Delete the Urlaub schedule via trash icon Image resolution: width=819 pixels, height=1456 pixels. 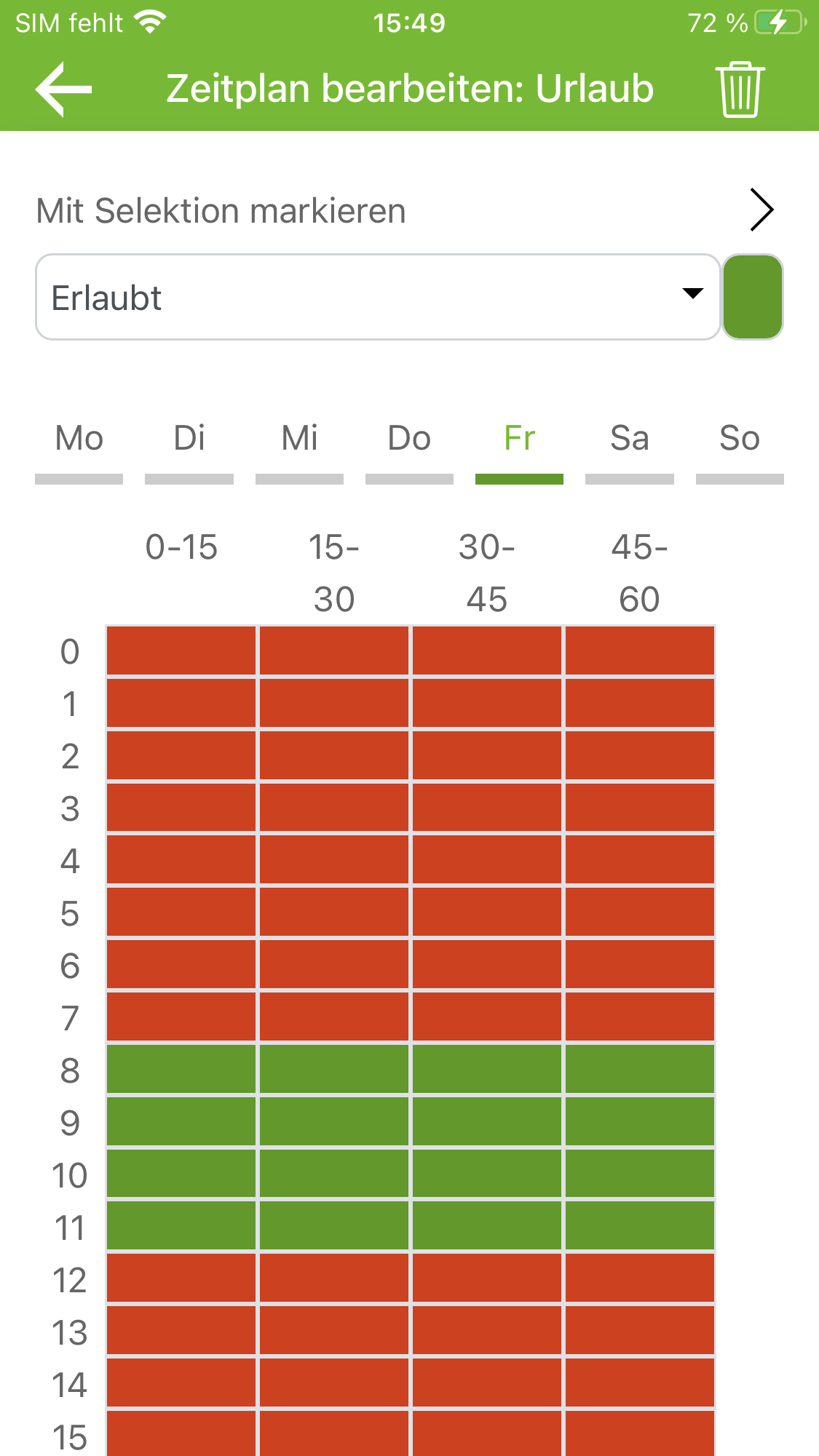pos(740,89)
